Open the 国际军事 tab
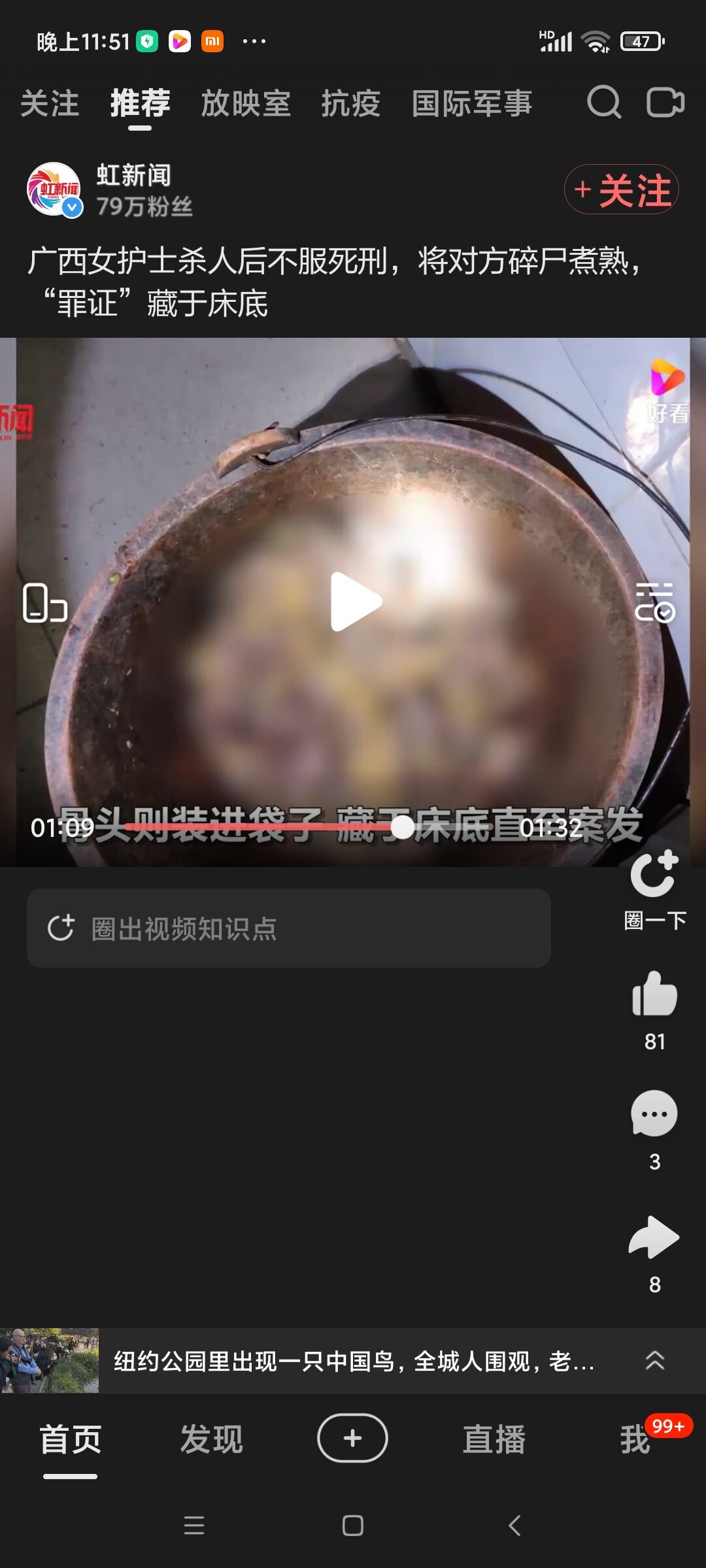 point(472,103)
